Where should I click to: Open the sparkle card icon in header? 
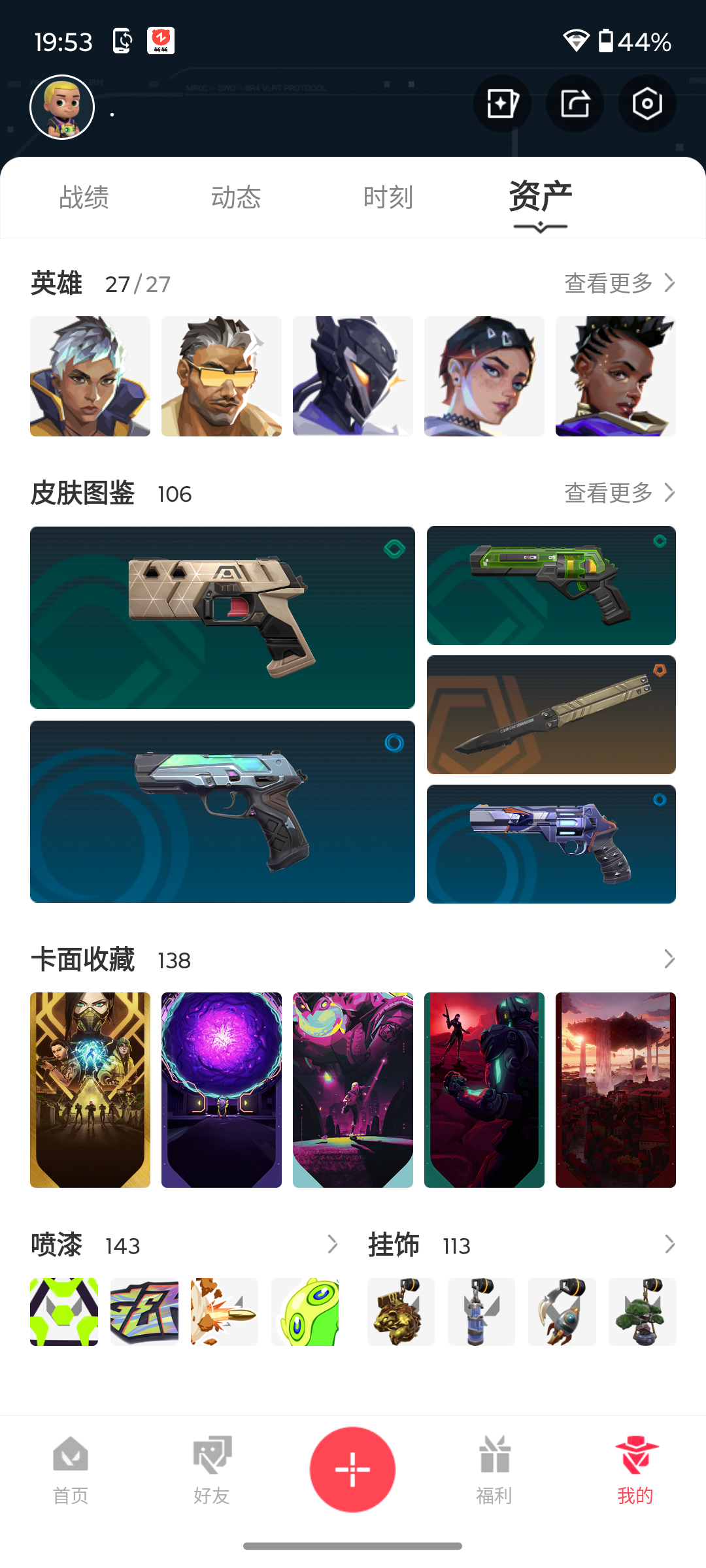pyautogui.click(x=502, y=104)
